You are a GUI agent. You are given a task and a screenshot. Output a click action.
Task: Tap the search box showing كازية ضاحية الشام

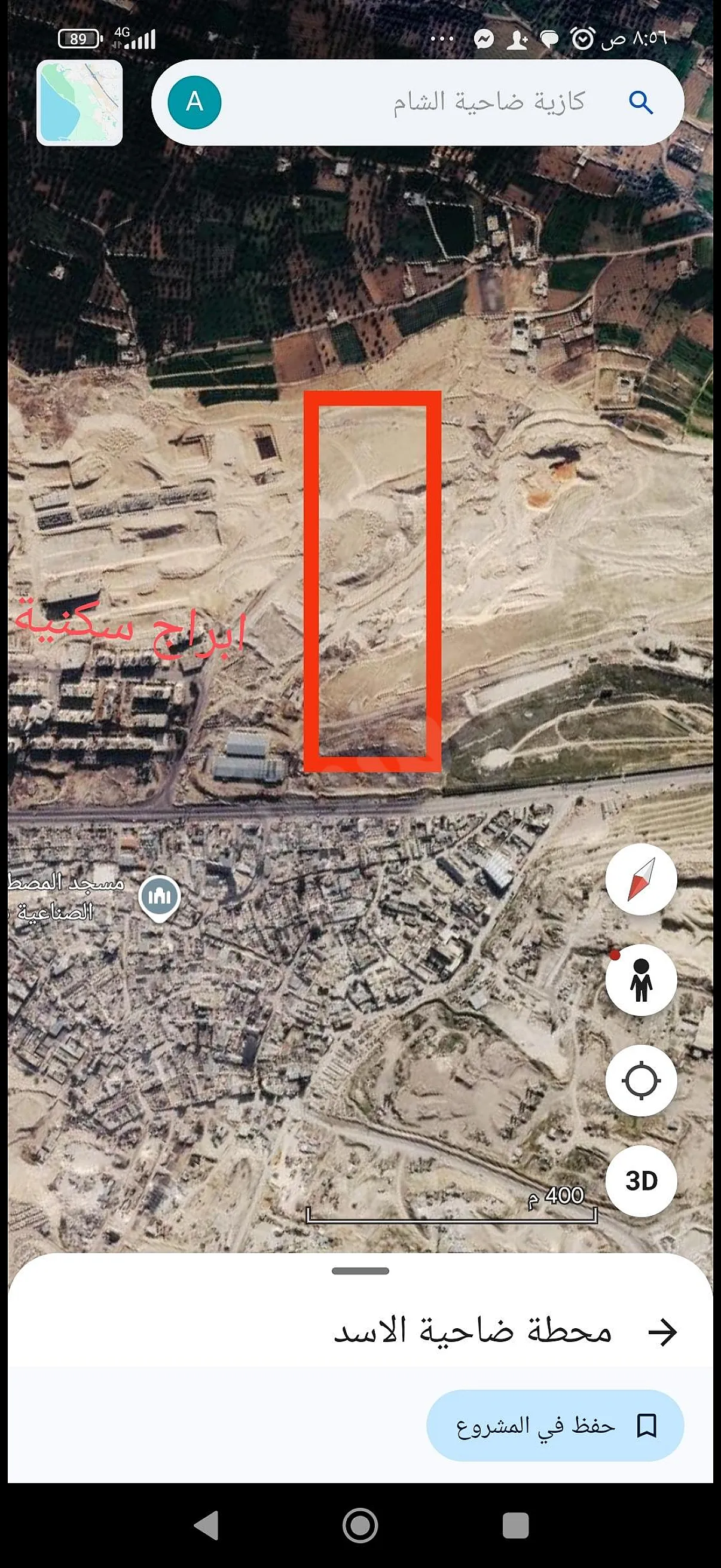[x=417, y=102]
